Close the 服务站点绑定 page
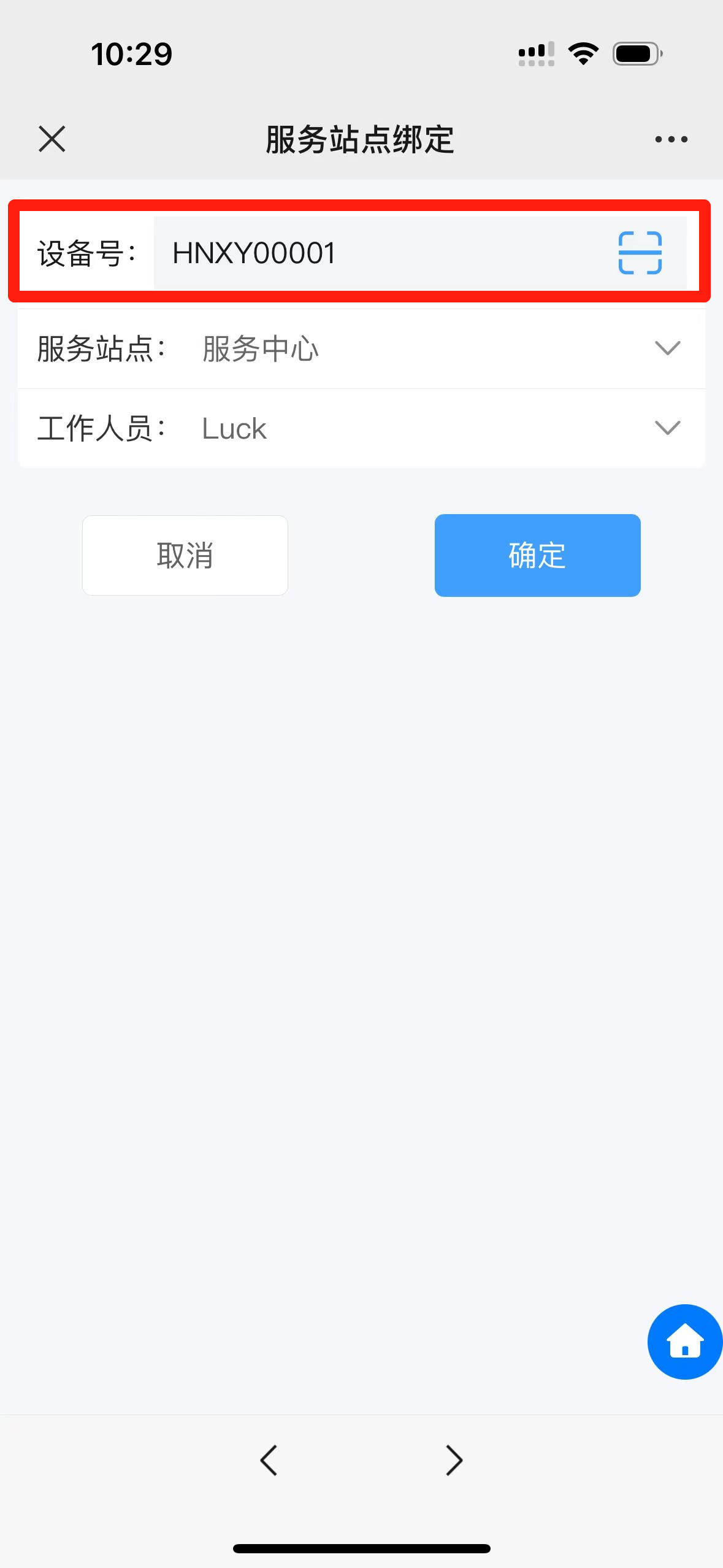Viewport: 723px width, 1568px height. [x=52, y=139]
